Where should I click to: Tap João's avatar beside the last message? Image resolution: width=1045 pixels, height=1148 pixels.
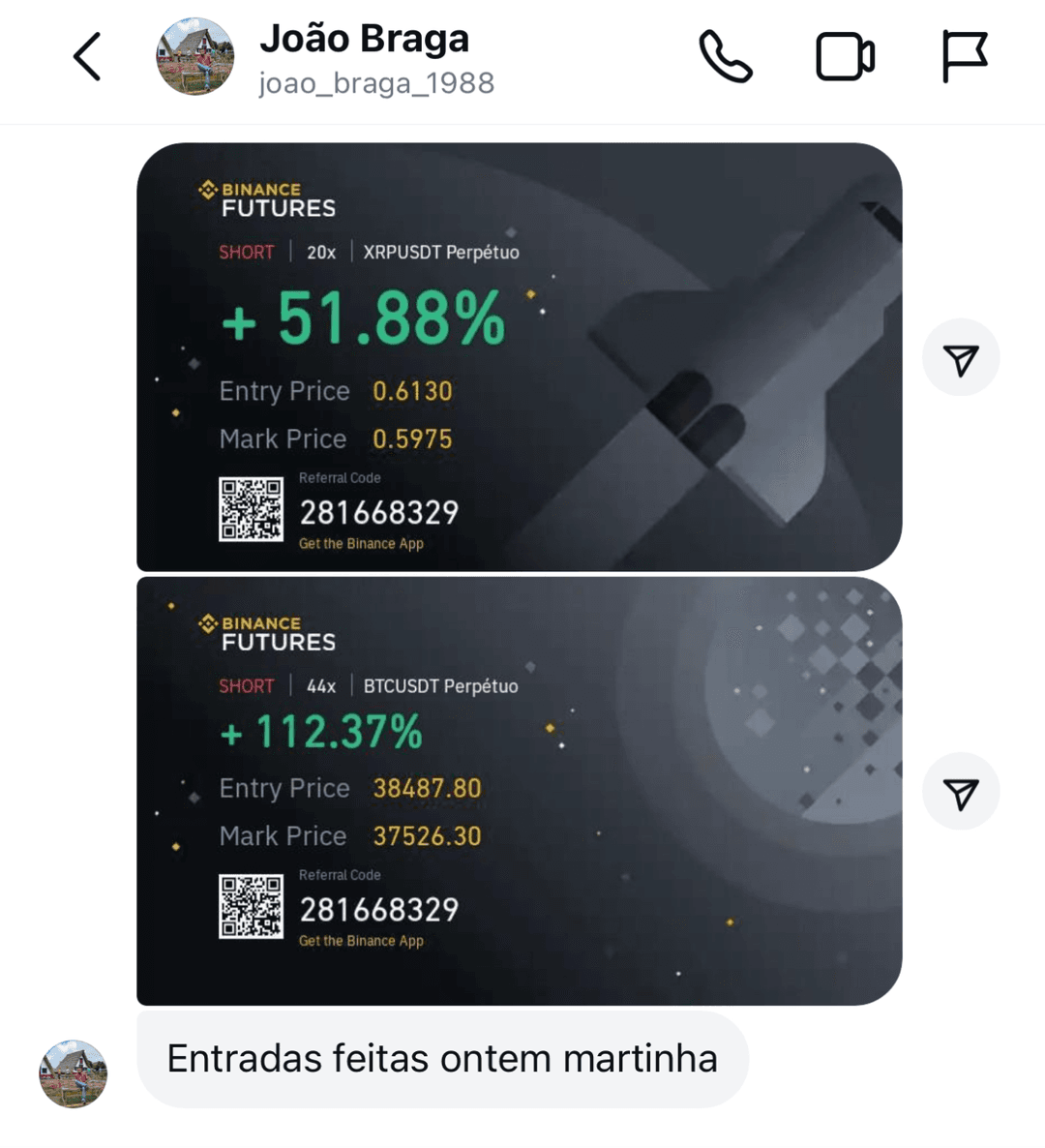pos(73,1073)
